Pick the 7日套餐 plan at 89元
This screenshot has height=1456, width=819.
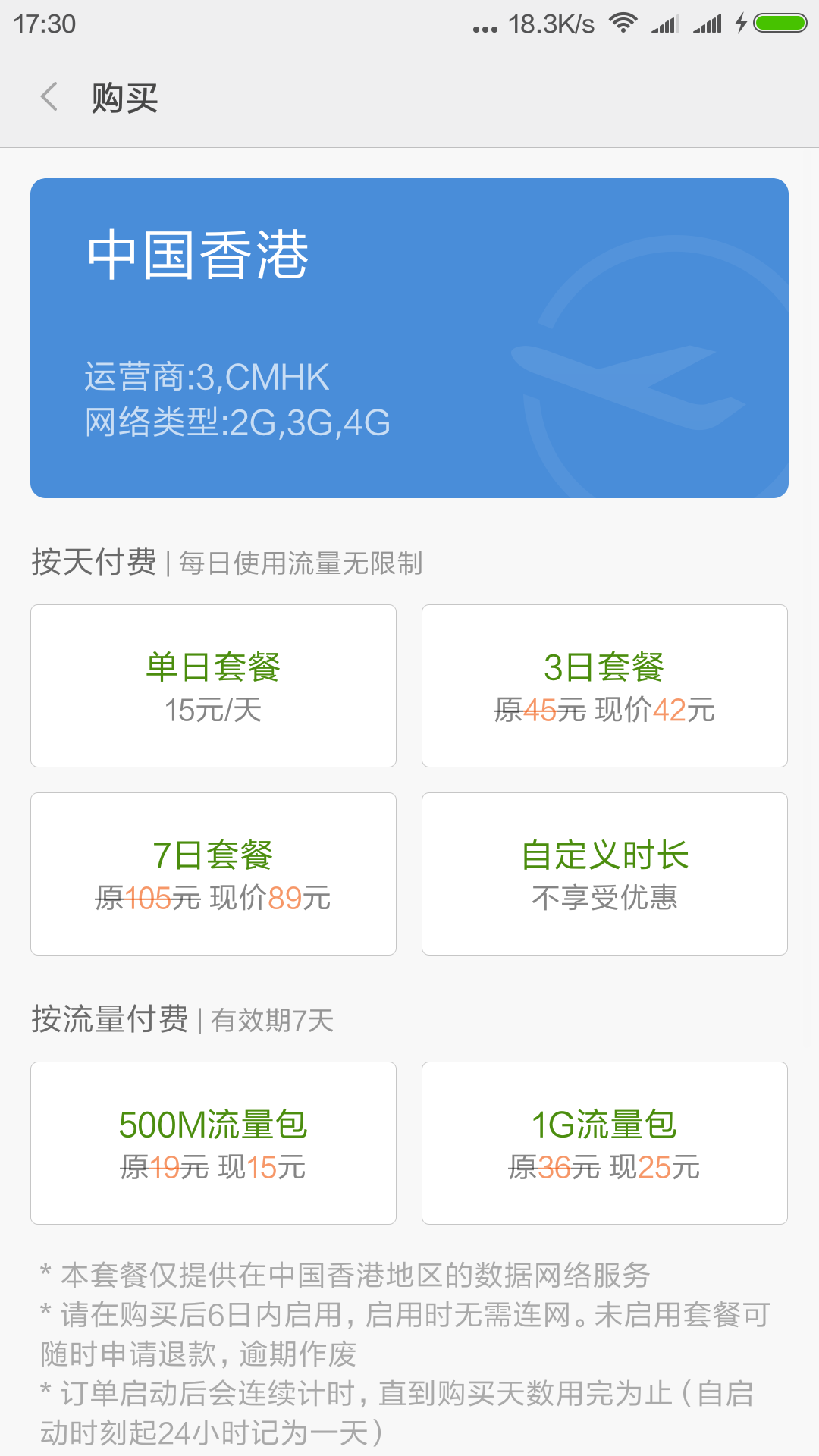213,874
